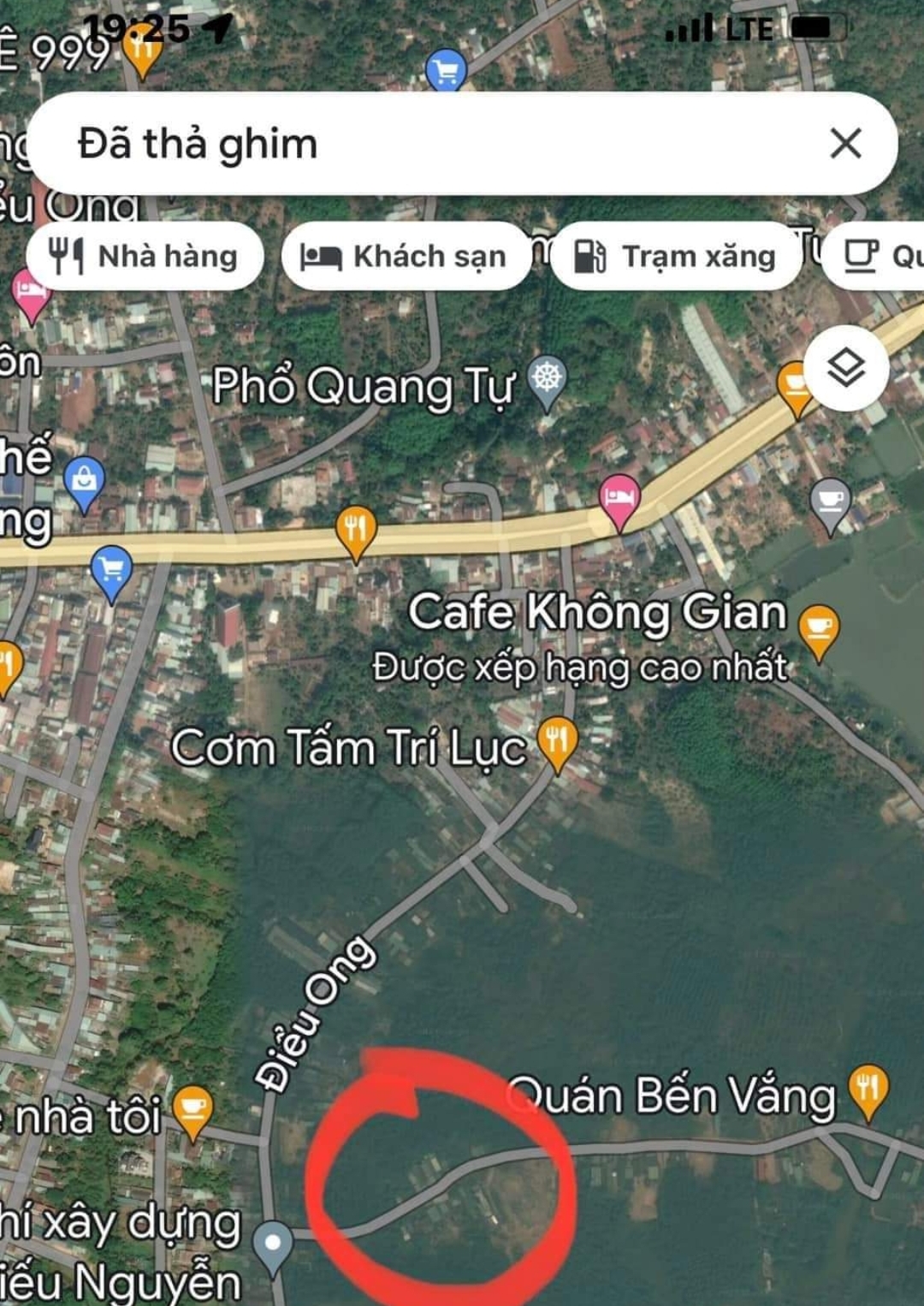Open the cafe marker beside 'nhà tôi'
Screen dimensions: 924x1306
(x=193, y=1107)
